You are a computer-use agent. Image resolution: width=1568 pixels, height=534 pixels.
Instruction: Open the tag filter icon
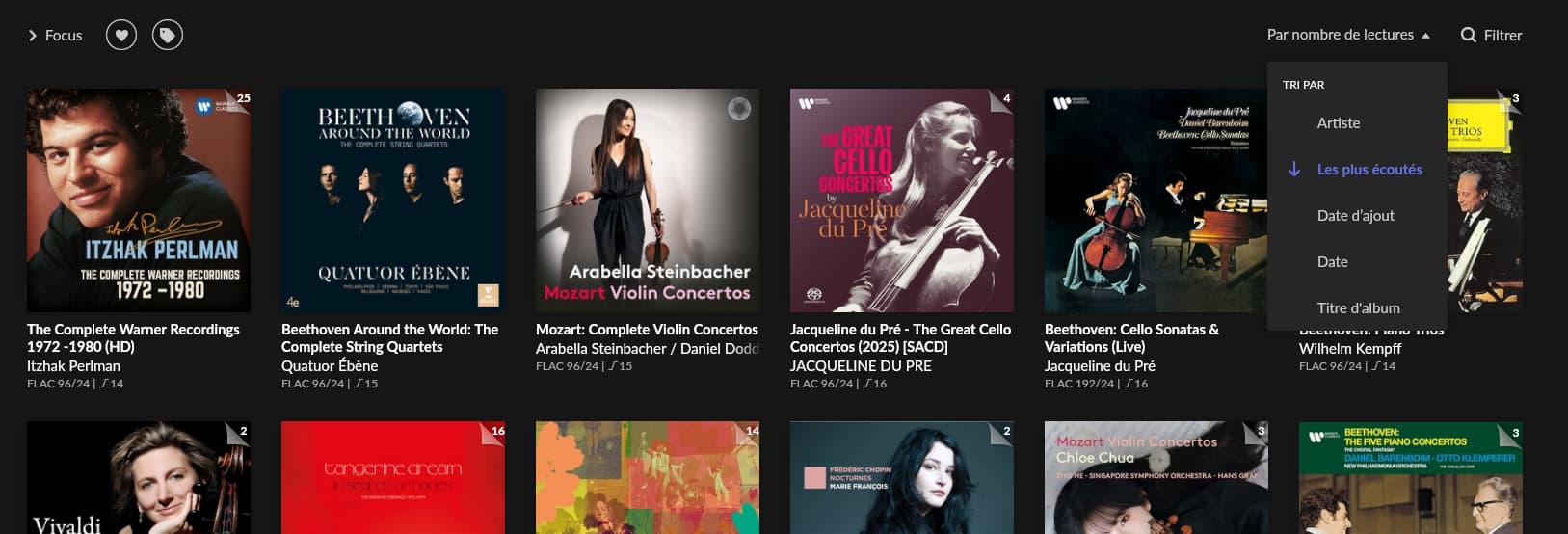pyautogui.click(x=168, y=36)
